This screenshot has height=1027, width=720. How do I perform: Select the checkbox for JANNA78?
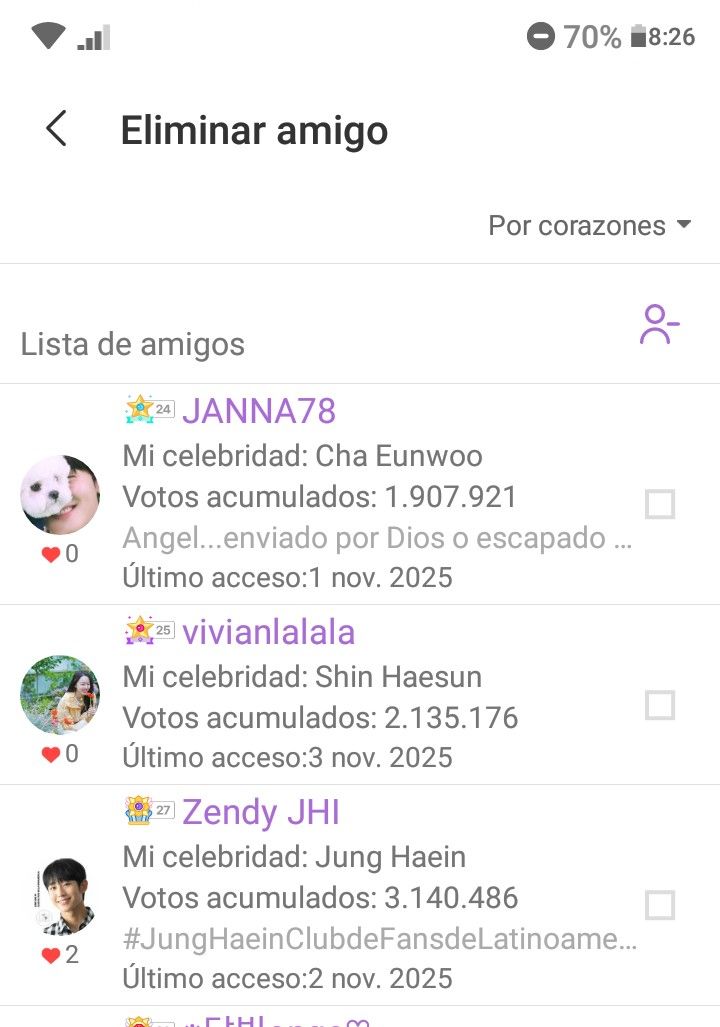pos(660,505)
